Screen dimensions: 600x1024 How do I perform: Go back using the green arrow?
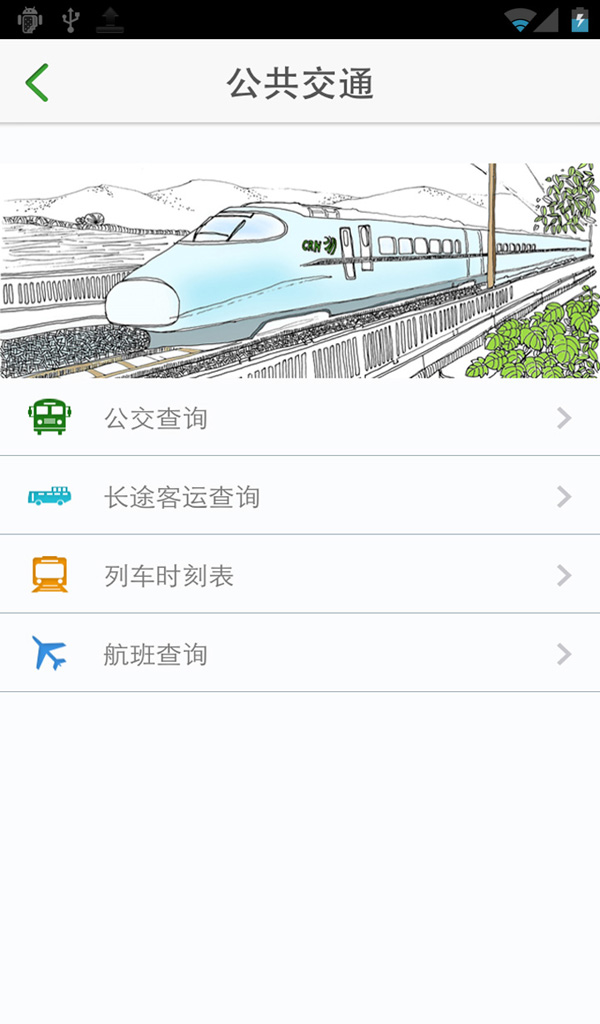click(x=37, y=83)
